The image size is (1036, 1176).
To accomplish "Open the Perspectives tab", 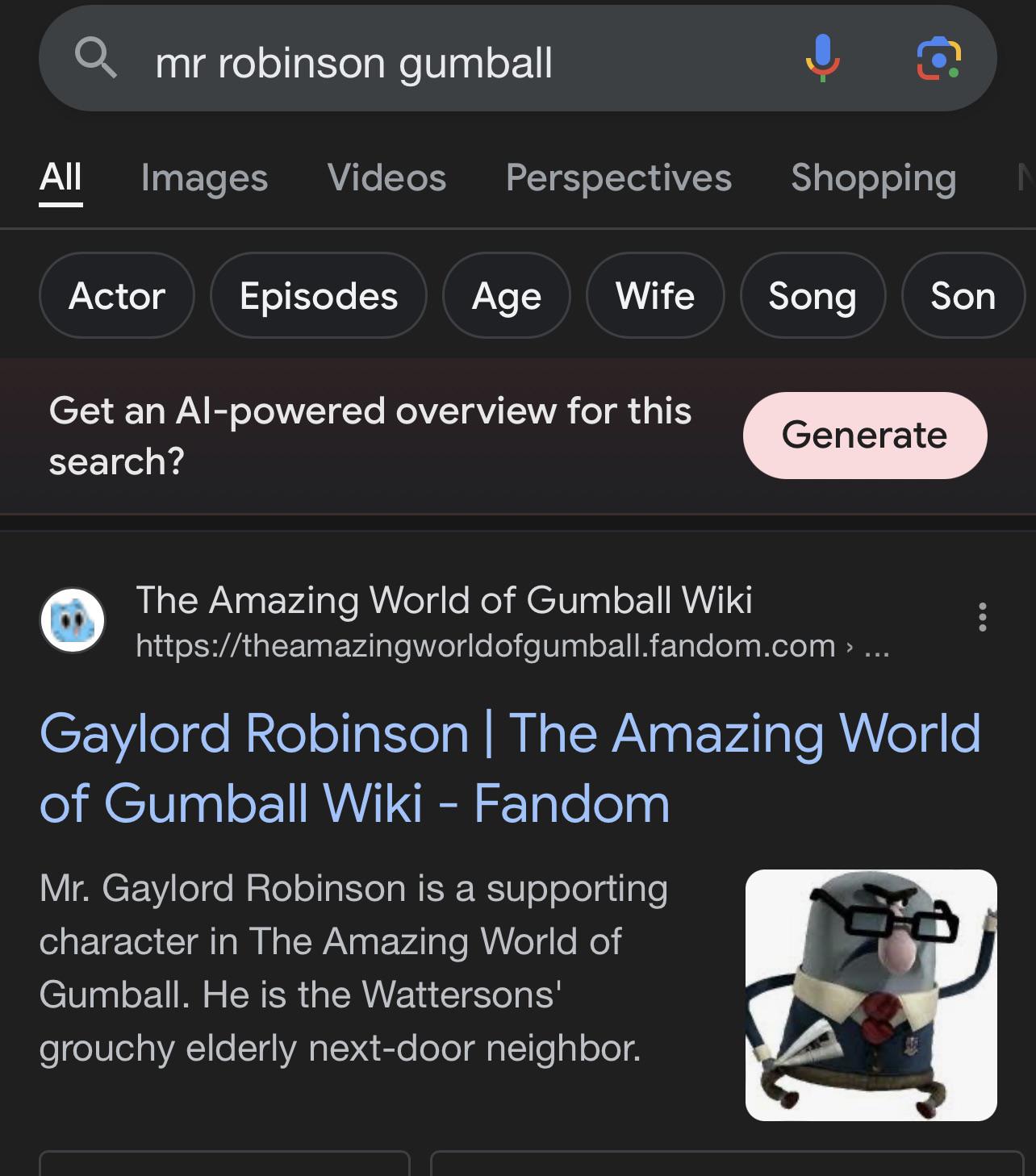I will click(x=618, y=177).
